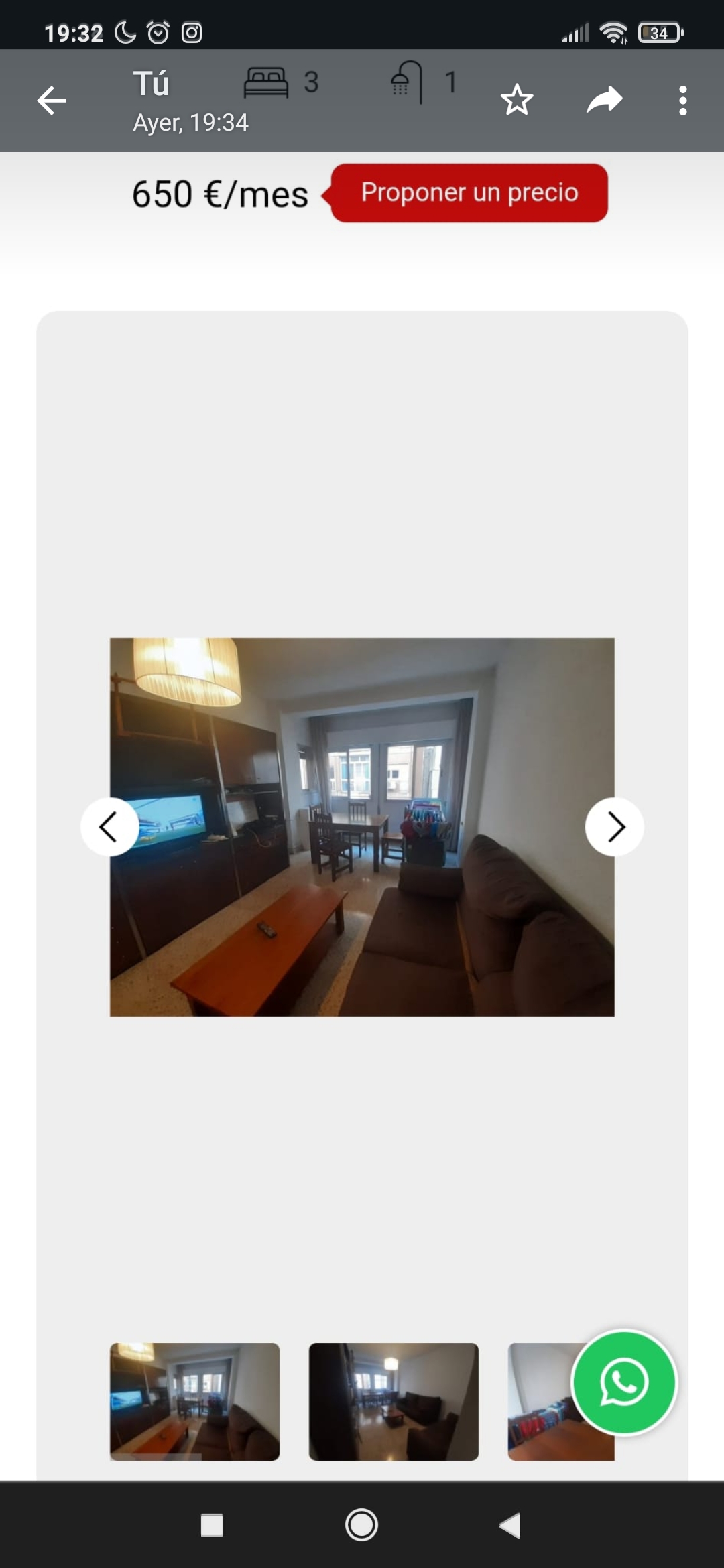Open the main living room photo
This screenshot has height=1568, width=724.
click(362, 827)
